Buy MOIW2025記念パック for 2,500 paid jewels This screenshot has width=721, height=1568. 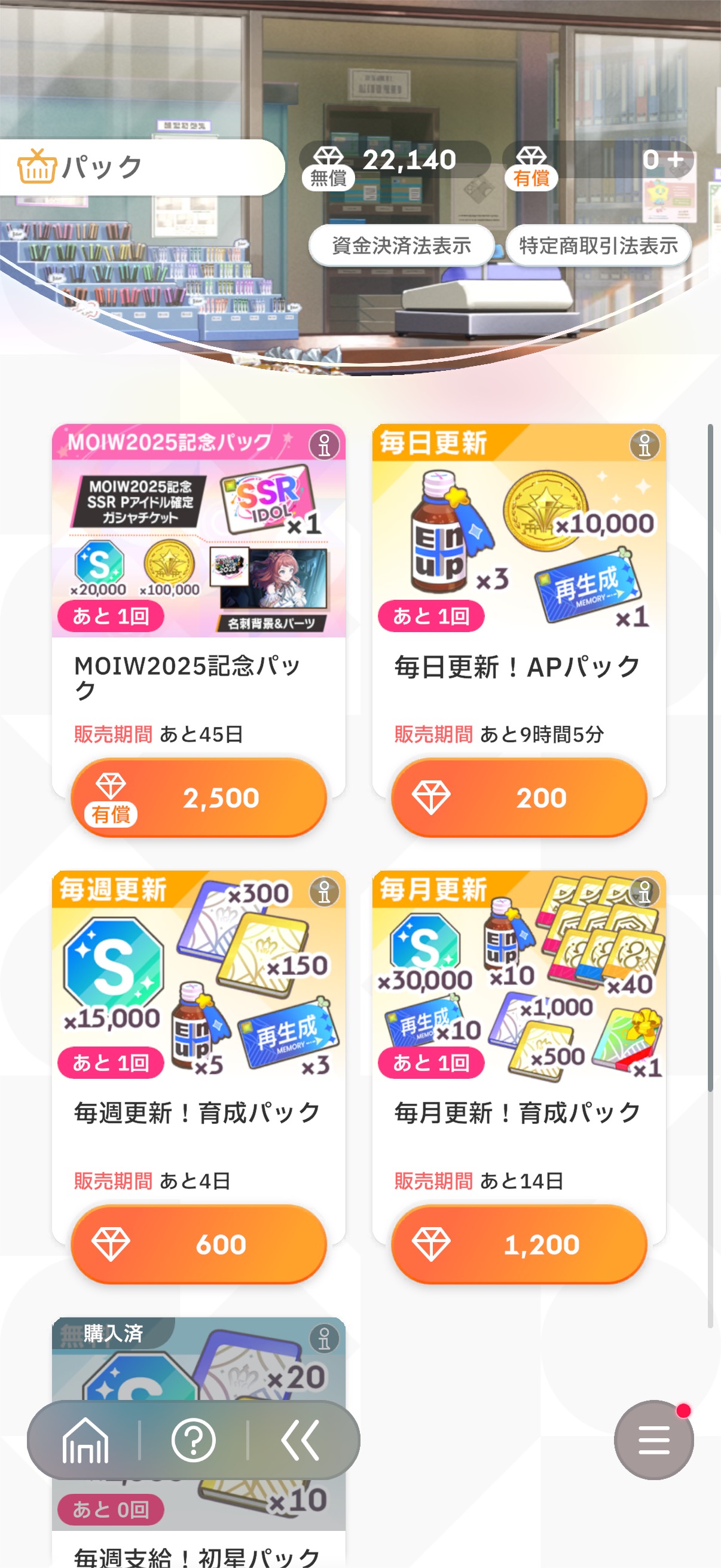coord(198,797)
